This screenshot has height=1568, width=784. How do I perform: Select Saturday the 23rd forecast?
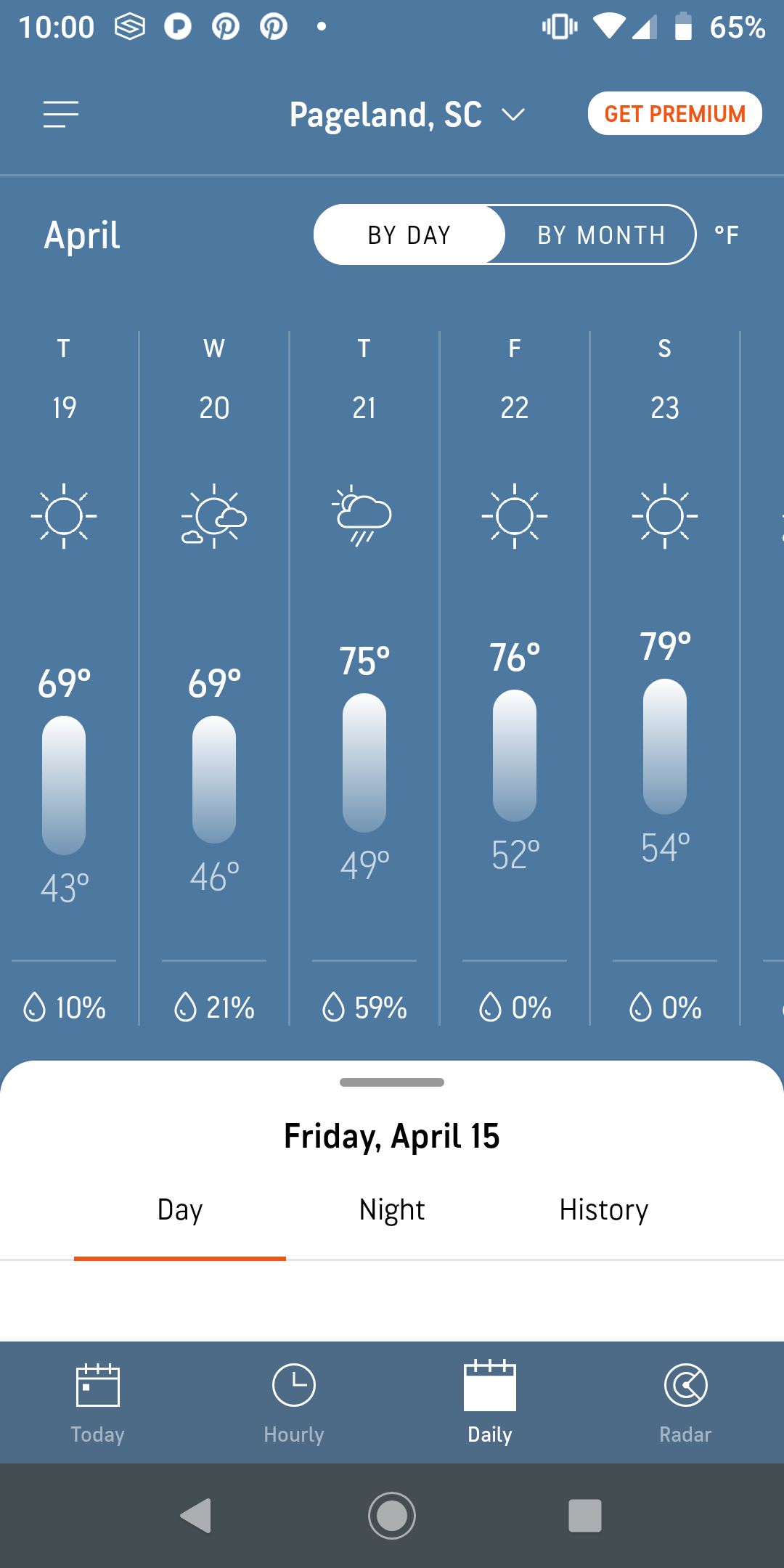coord(665,678)
